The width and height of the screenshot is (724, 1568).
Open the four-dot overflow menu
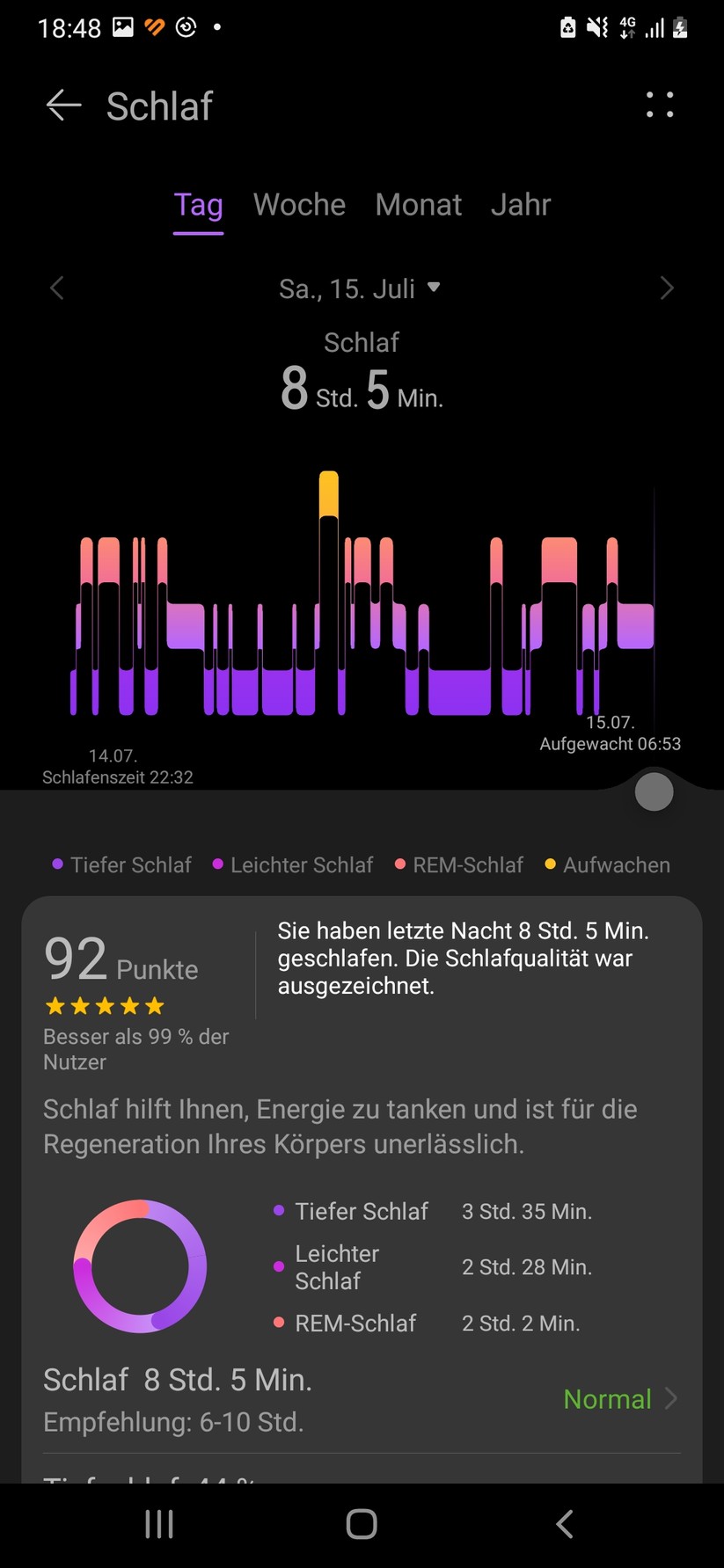tap(659, 106)
